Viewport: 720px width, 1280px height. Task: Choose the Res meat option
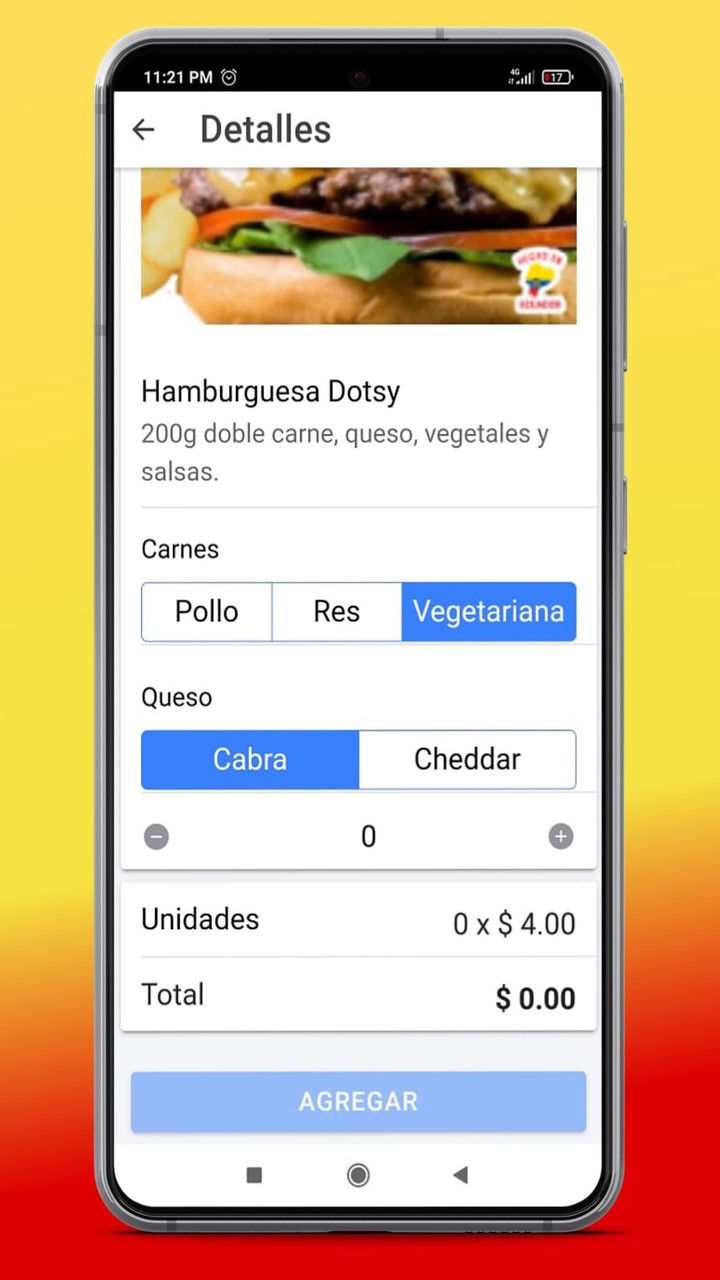coord(336,611)
